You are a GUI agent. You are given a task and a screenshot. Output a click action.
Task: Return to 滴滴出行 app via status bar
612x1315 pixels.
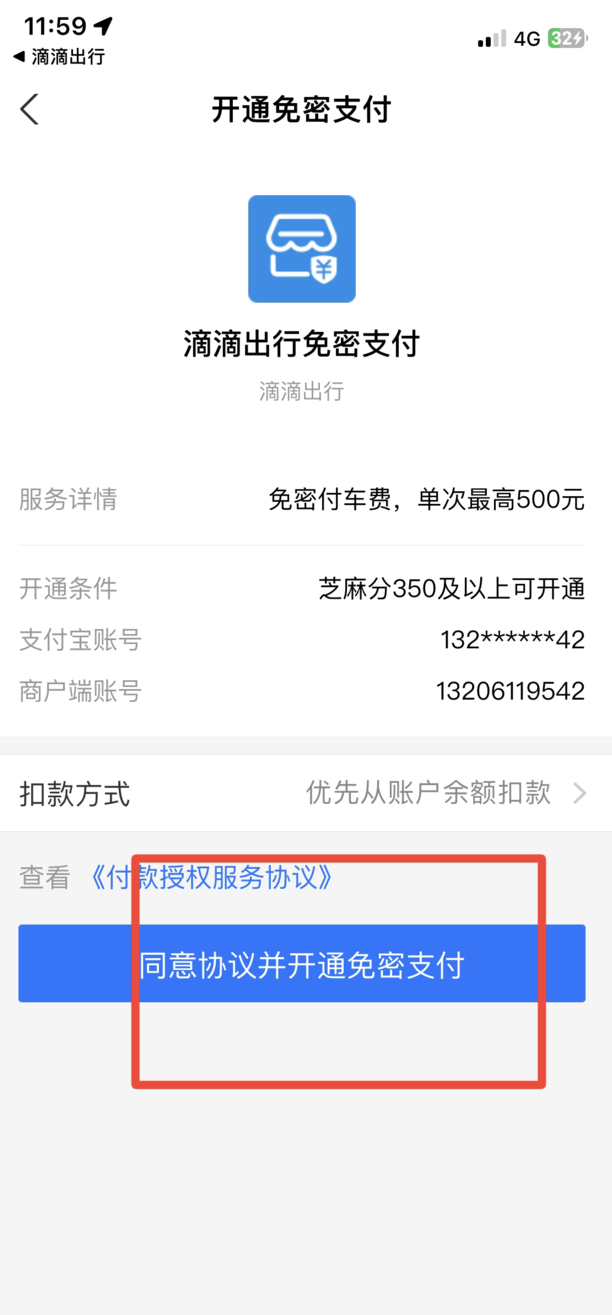pyautogui.click(x=59, y=57)
